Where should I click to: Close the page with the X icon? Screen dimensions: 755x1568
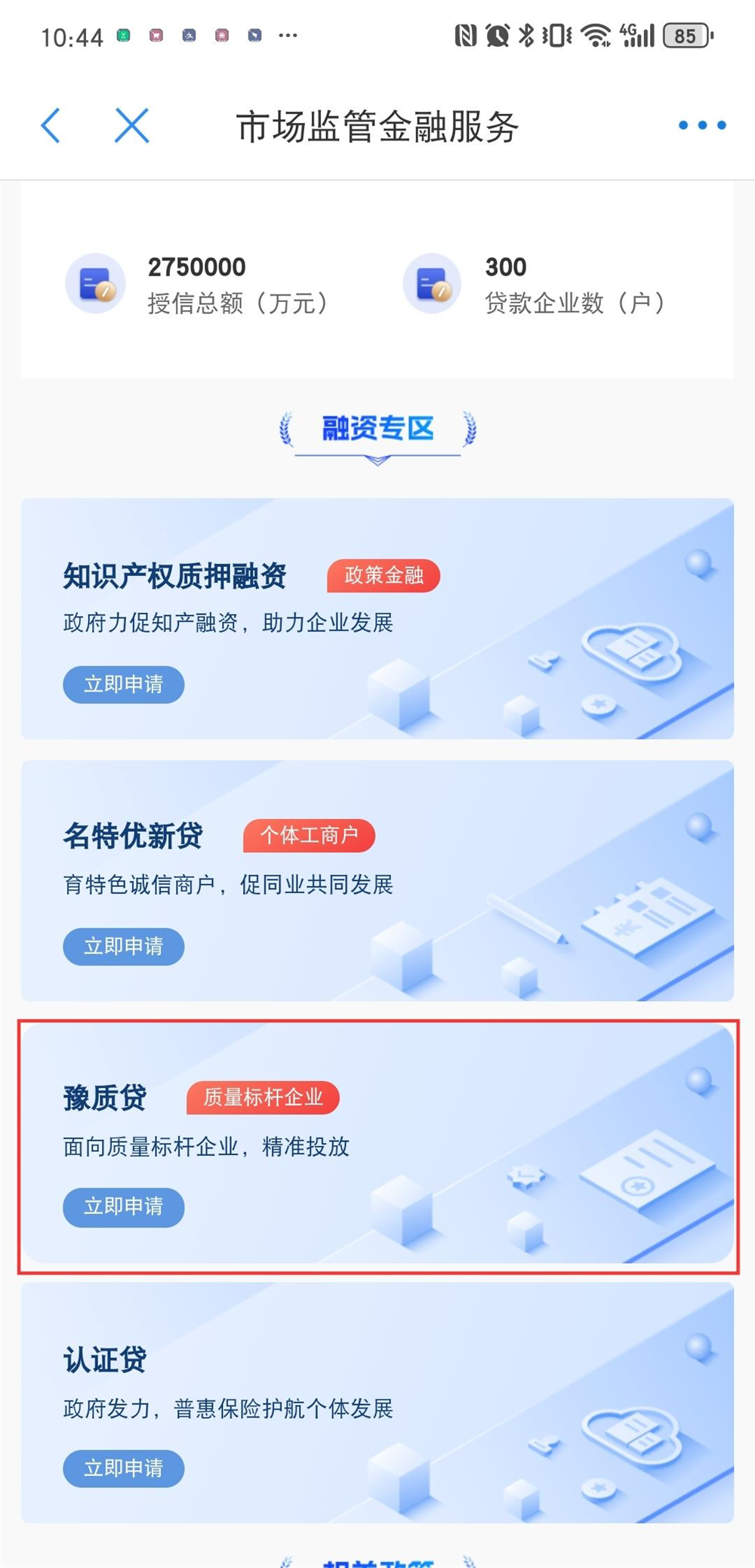coord(132,125)
